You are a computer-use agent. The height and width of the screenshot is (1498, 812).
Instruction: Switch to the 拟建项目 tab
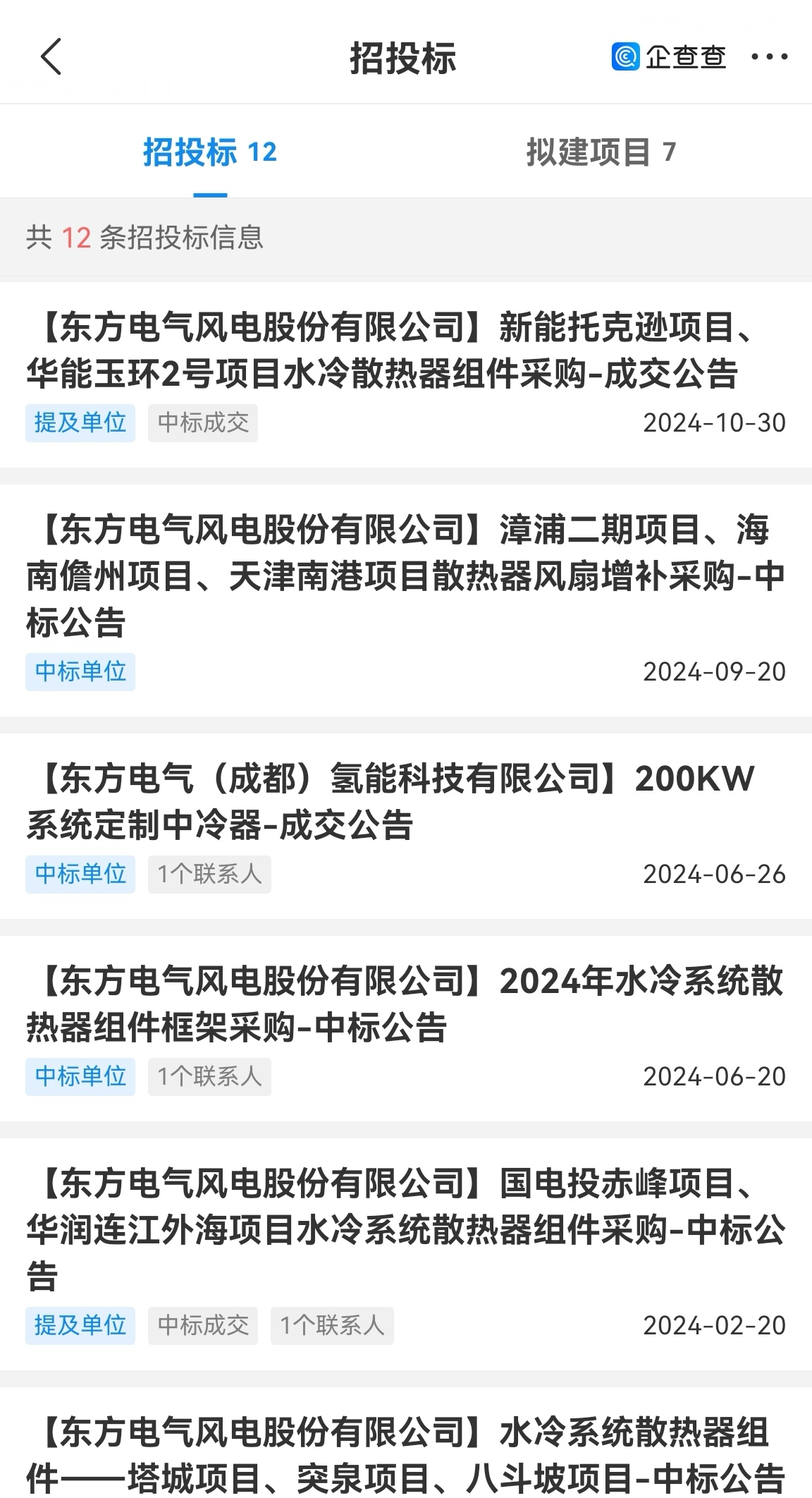coord(601,152)
